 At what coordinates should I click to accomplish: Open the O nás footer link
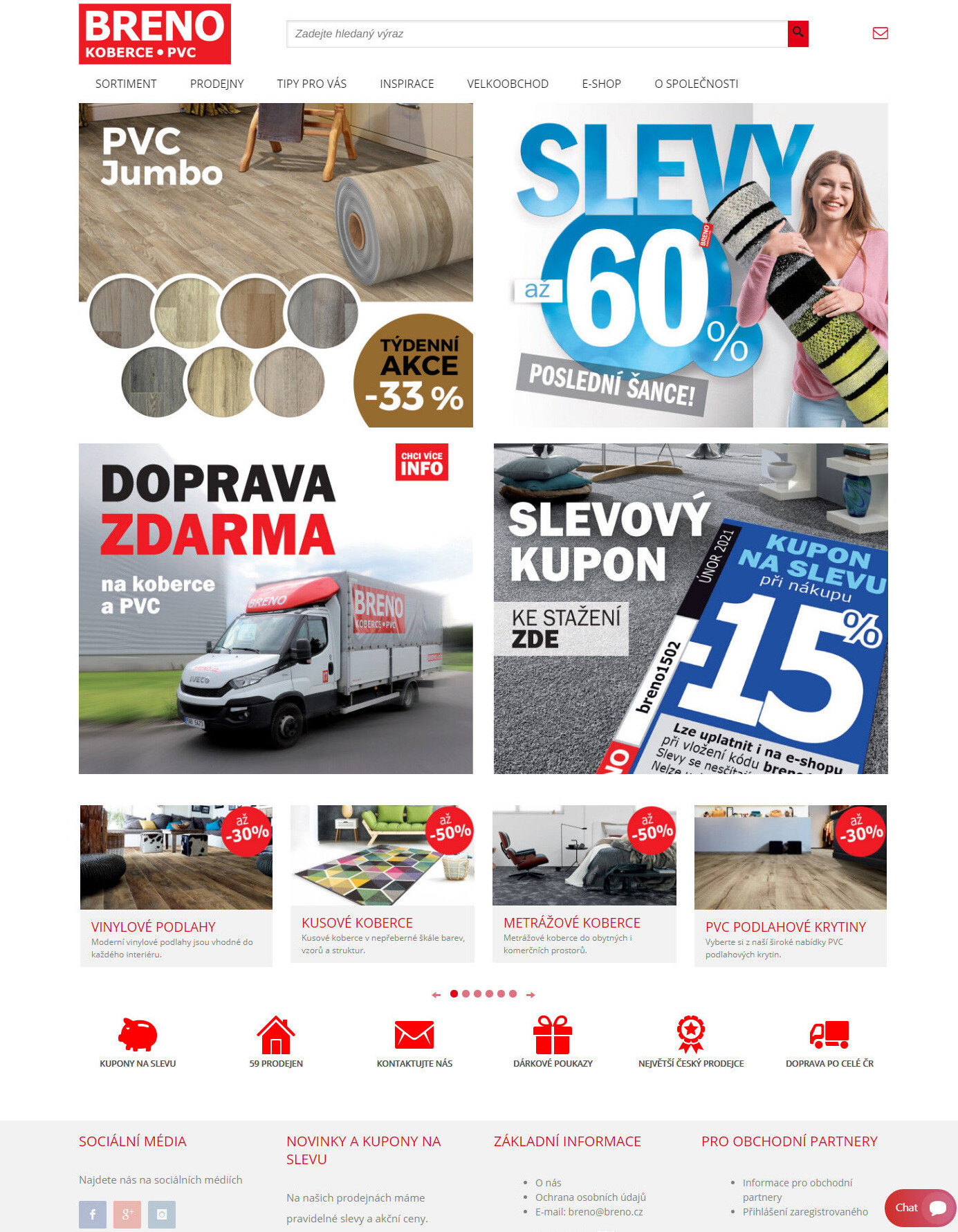click(548, 1183)
